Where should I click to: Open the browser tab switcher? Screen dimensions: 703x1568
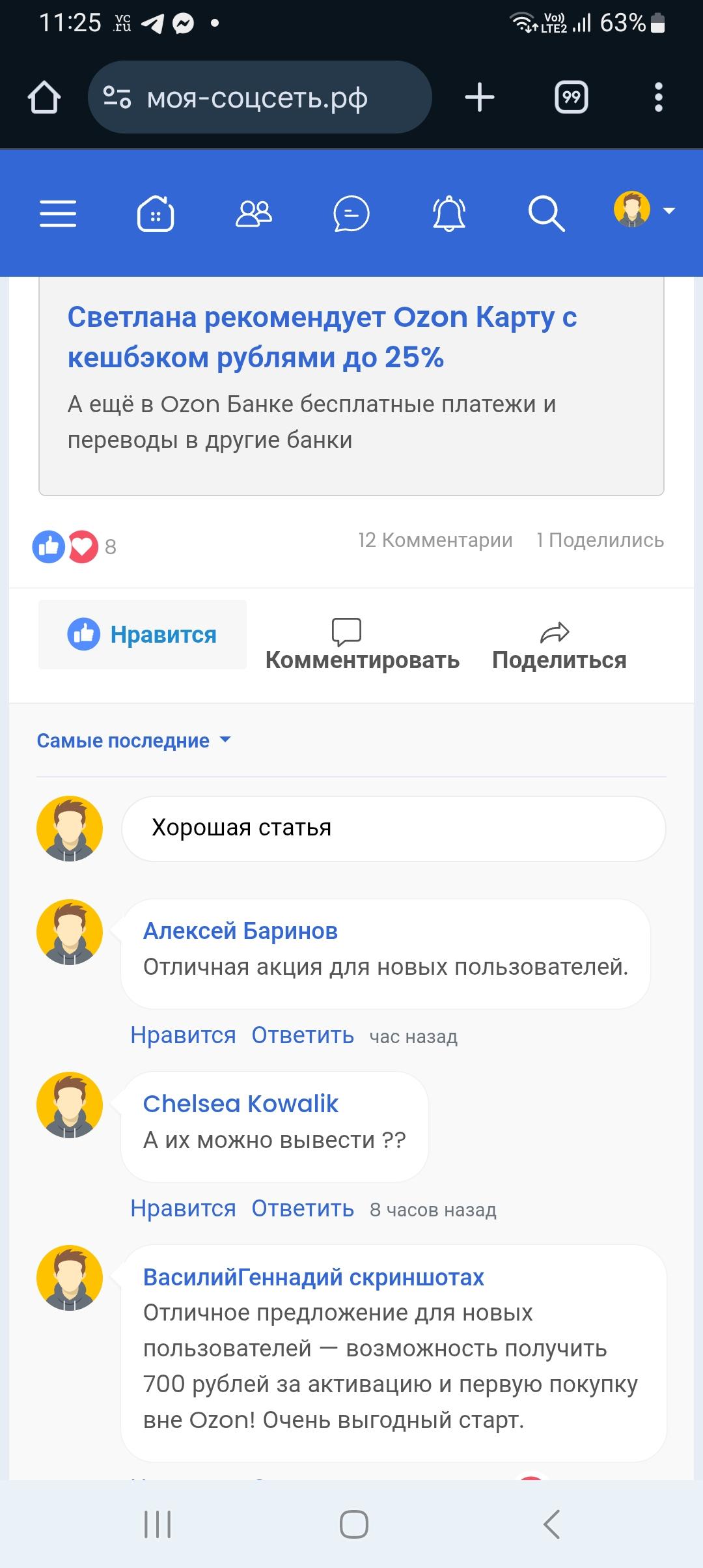coord(571,98)
